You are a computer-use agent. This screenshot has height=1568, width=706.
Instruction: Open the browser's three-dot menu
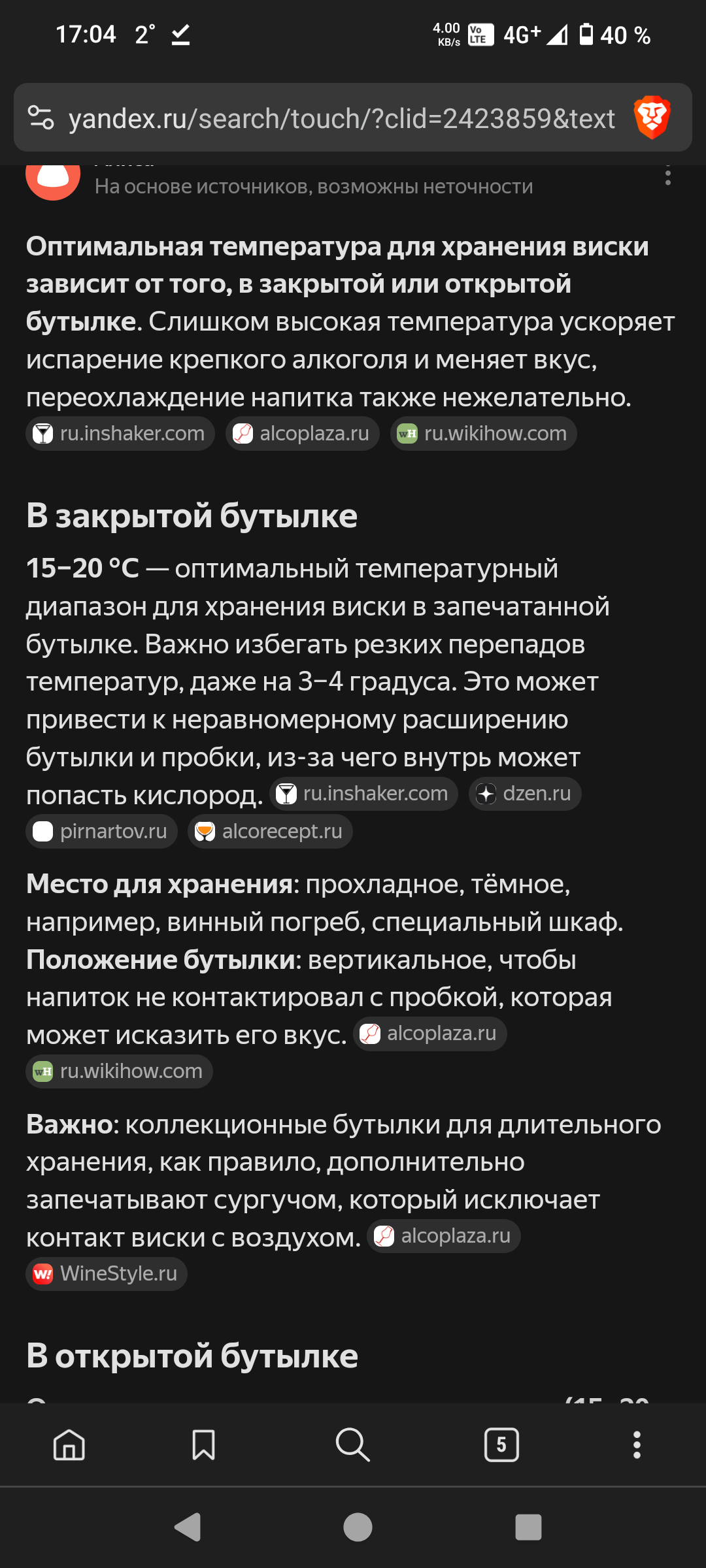[637, 1445]
